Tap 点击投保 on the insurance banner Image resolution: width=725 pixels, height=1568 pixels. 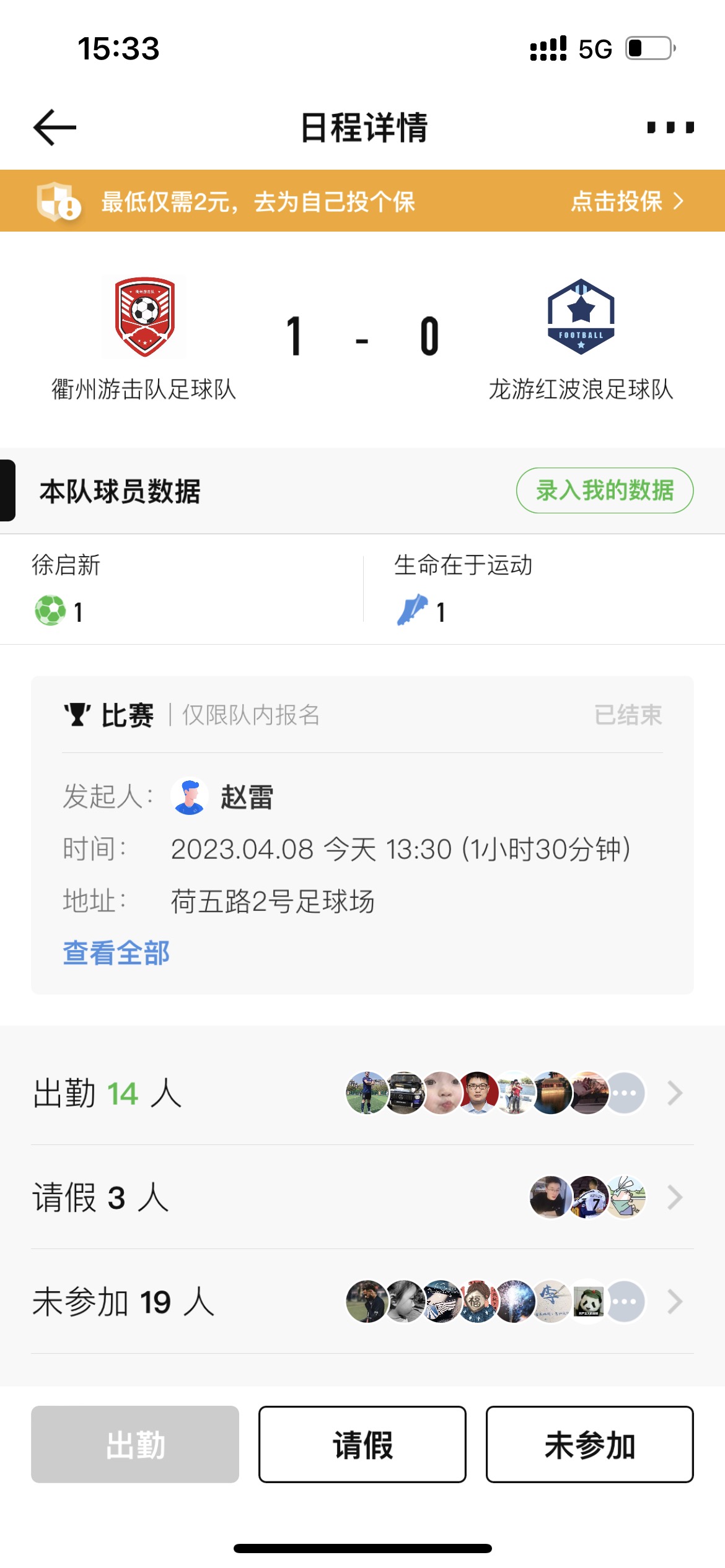coord(627,201)
